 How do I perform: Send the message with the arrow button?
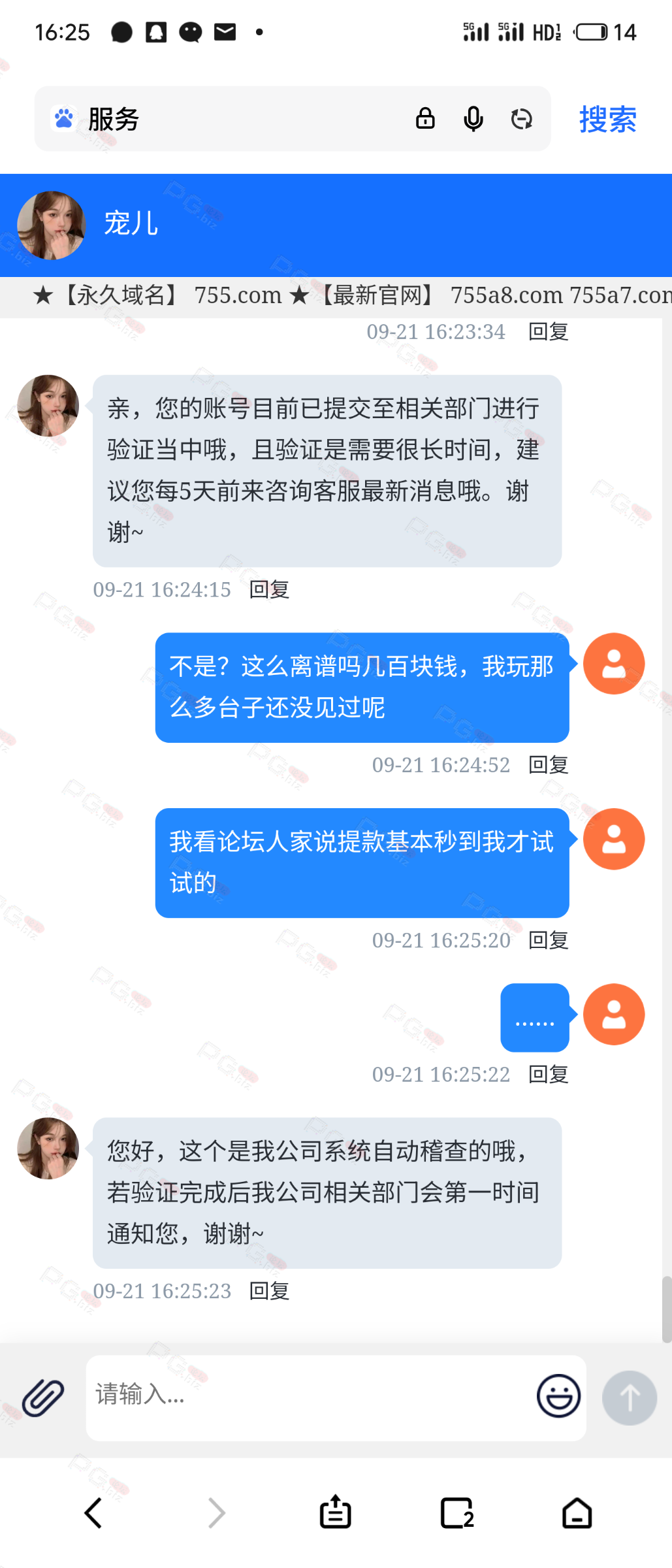630,1397
